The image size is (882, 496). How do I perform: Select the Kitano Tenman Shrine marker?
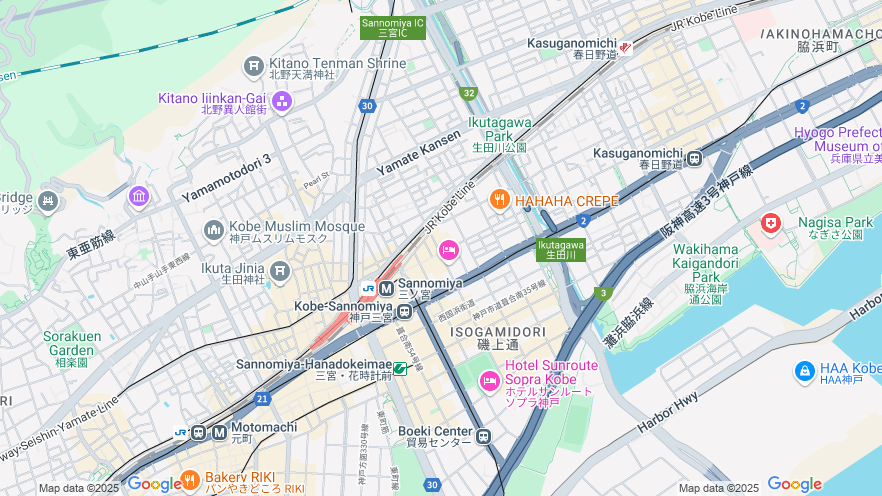[x=254, y=66]
